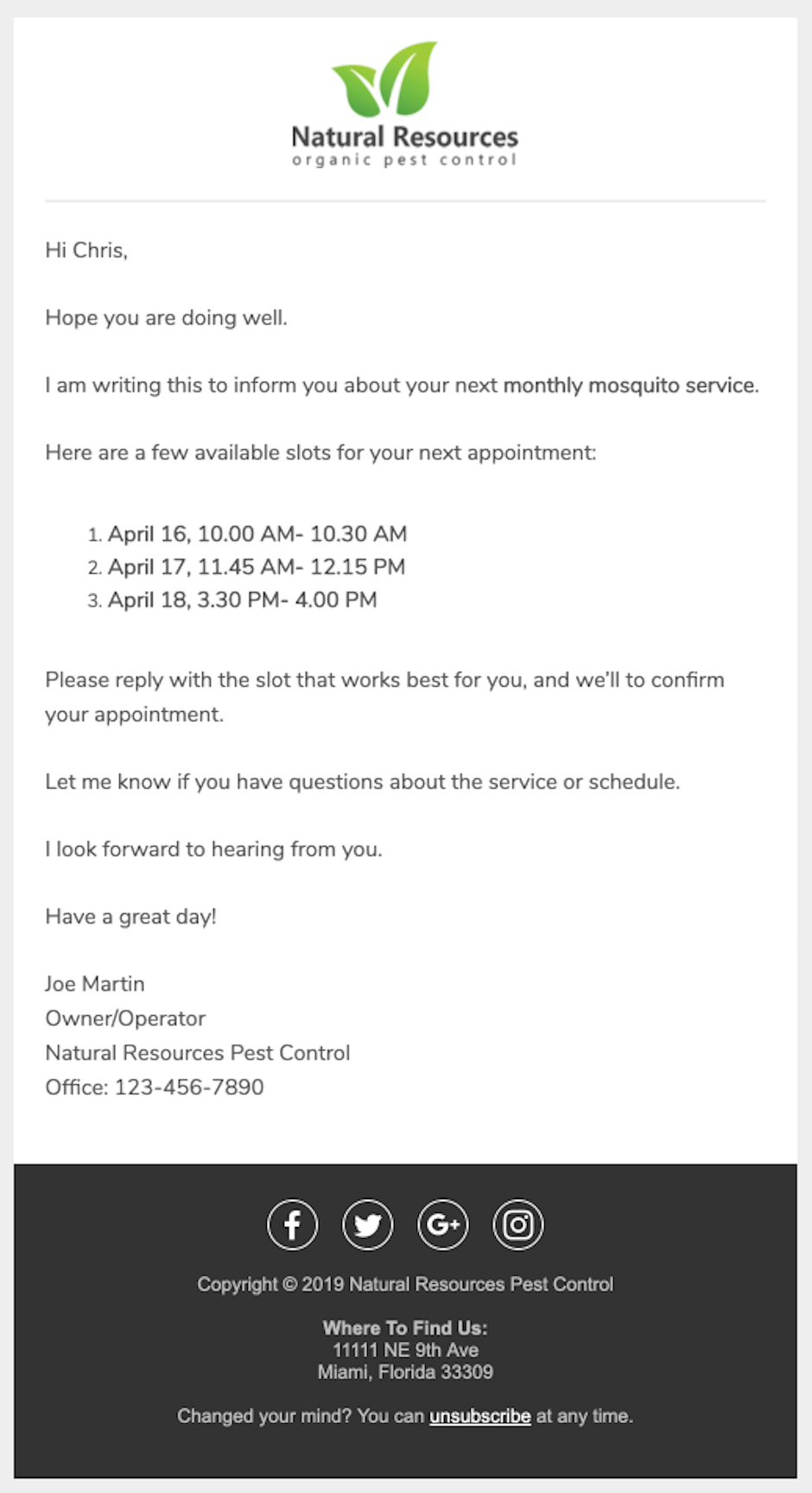This screenshot has width=812, height=1493.
Task: Click the Facebook circle outline
Action: pyautogui.click(x=292, y=1224)
